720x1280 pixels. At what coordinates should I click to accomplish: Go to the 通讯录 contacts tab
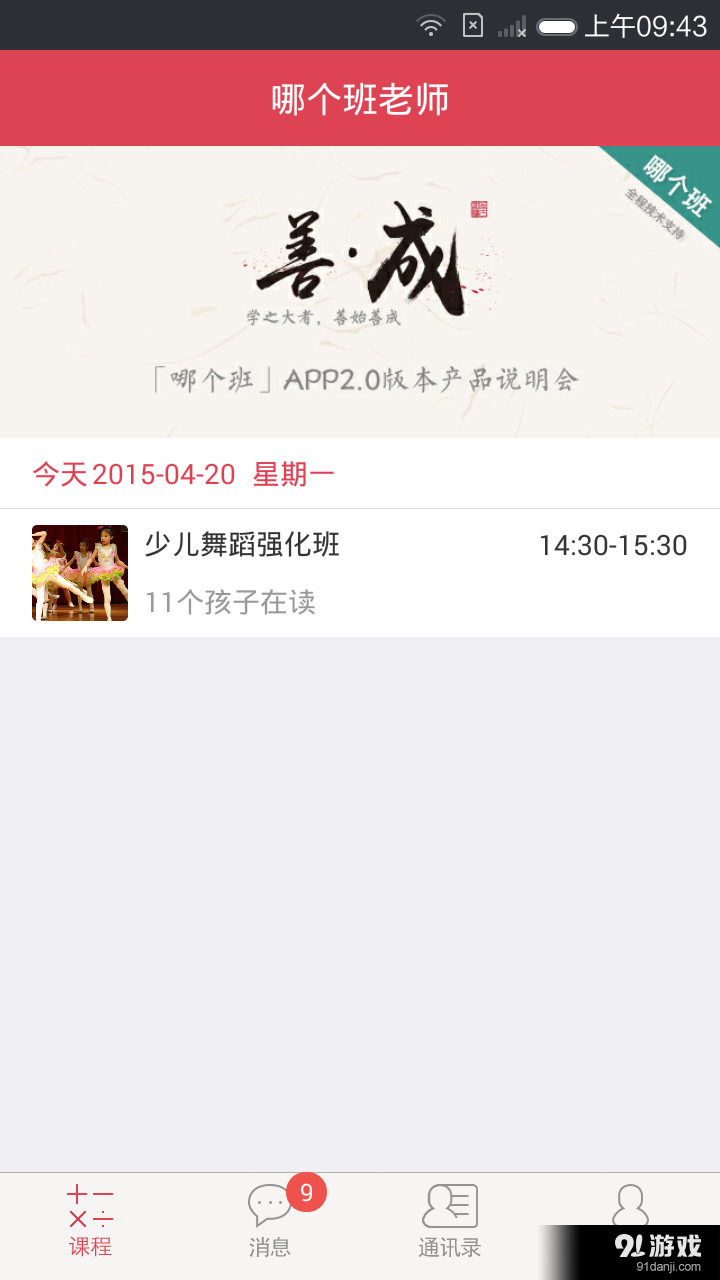[x=450, y=1221]
